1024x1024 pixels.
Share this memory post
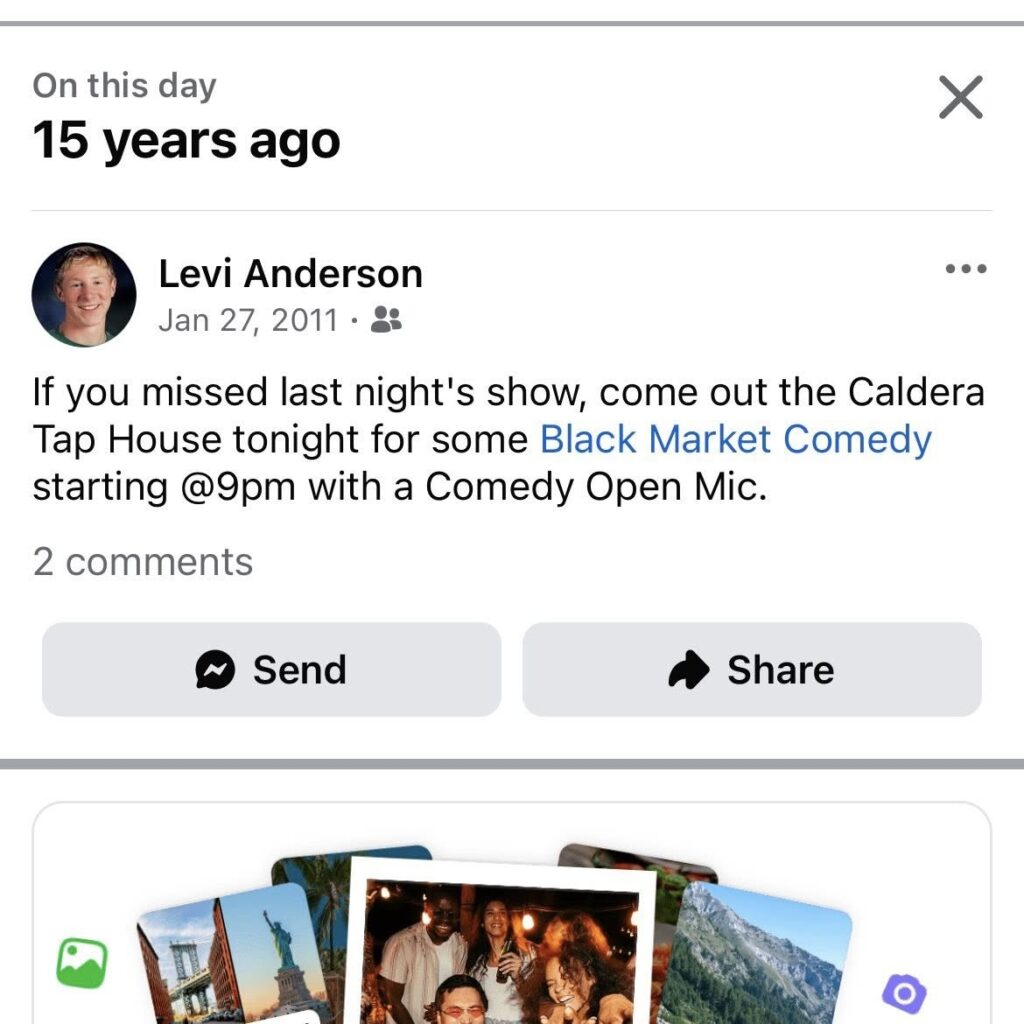[x=751, y=670]
